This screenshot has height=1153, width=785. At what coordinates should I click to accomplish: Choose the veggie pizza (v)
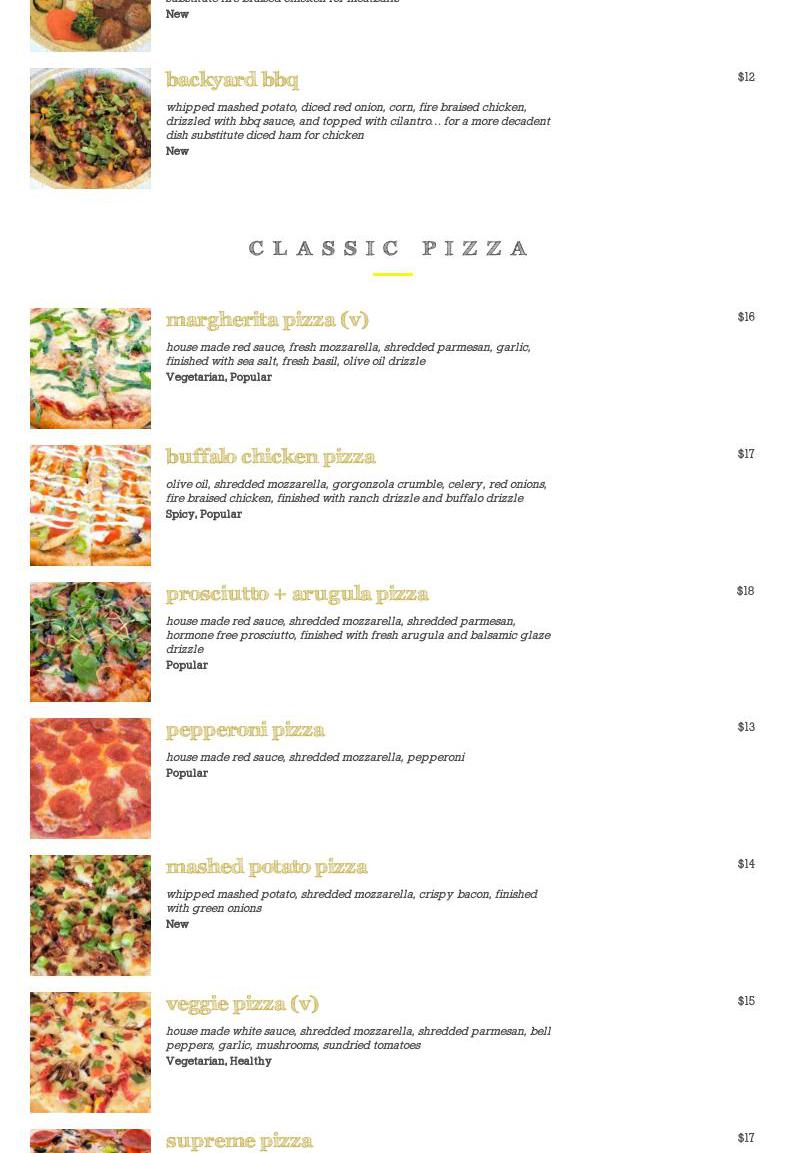[242, 1004]
